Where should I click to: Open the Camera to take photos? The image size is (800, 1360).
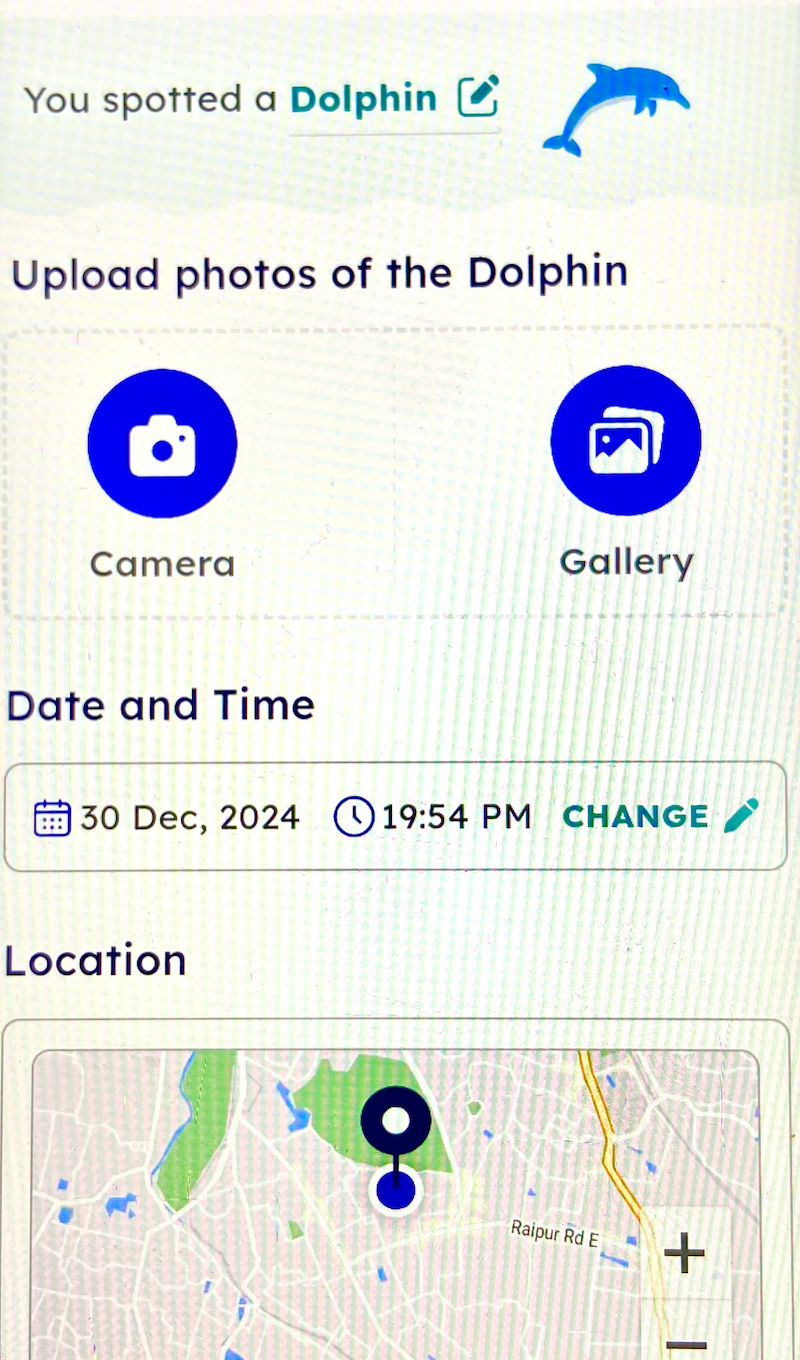pyautogui.click(x=162, y=444)
